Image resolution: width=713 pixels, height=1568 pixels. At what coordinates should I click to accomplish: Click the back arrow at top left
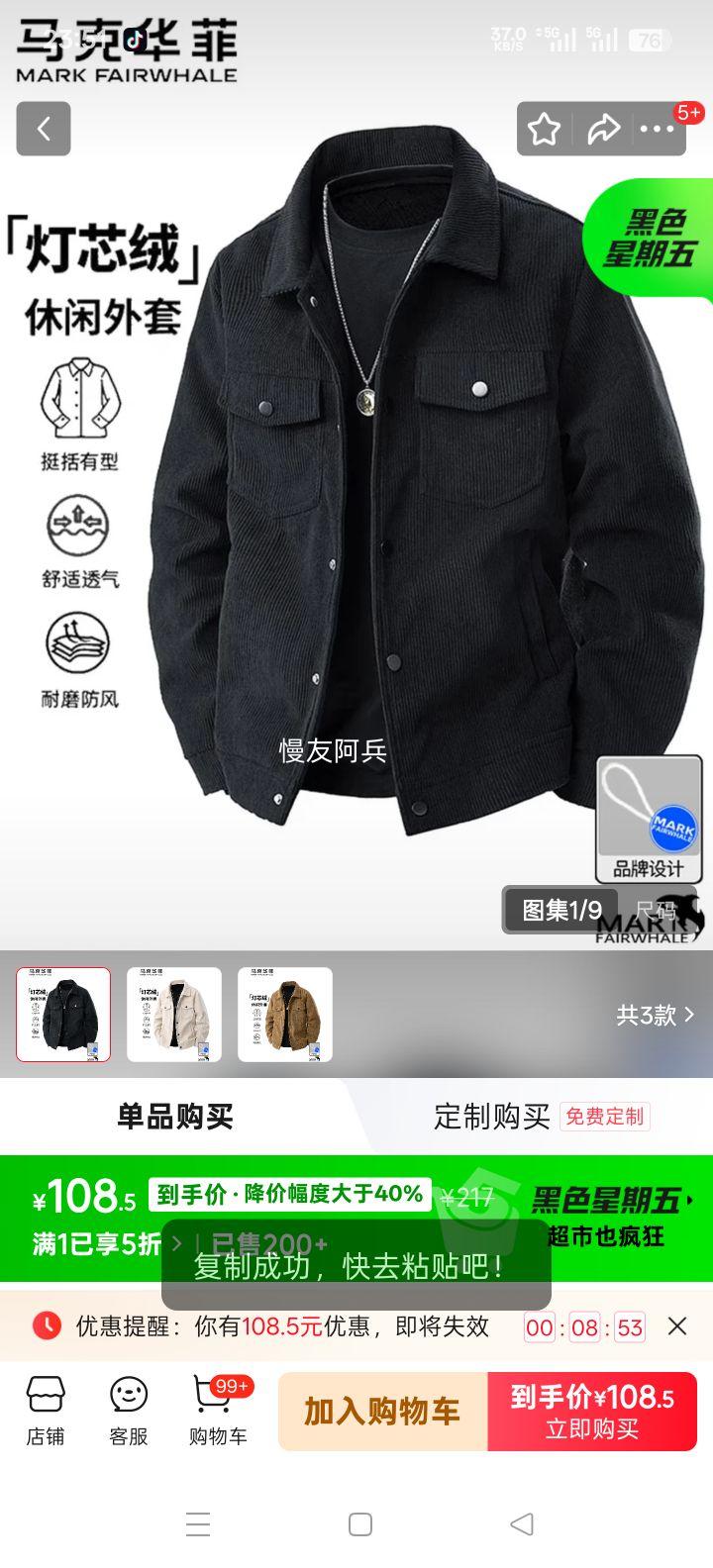(x=43, y=129)
